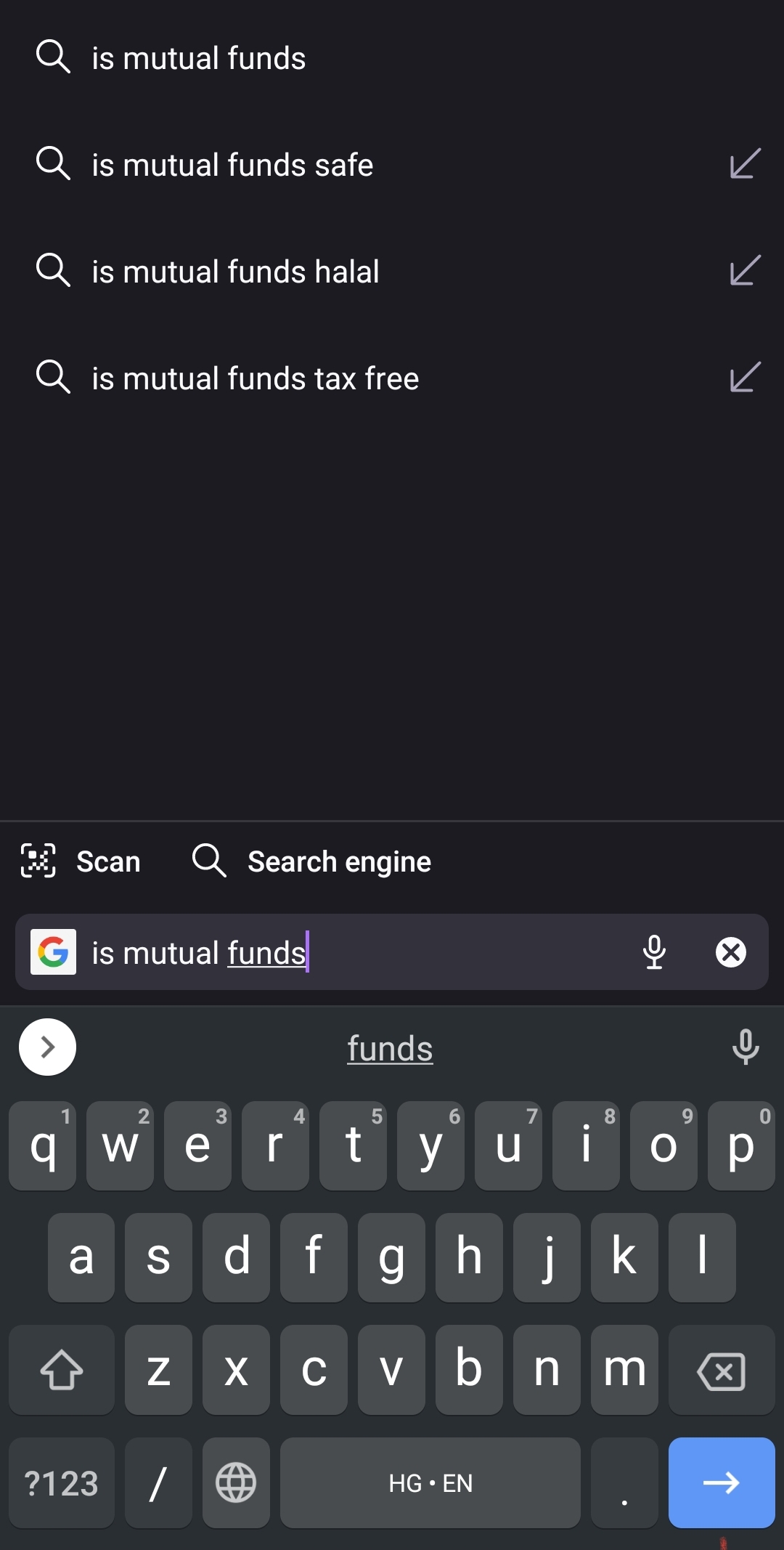The width and height of the screenshot is (784, 1550).
Task: Search for 'is mutual funds tax free'
Action: point(255,378)
